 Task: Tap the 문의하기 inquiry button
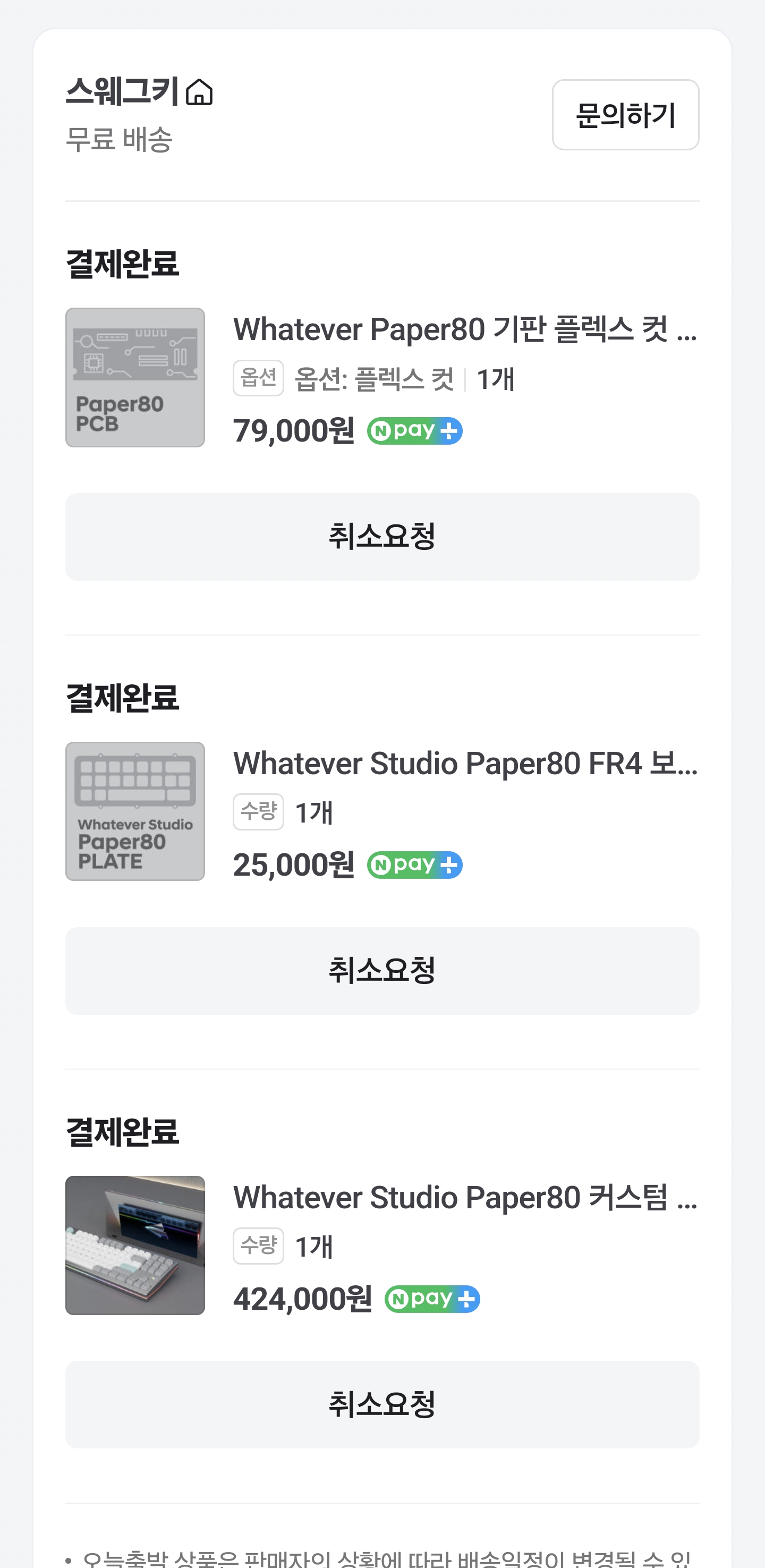coord(625,115)
